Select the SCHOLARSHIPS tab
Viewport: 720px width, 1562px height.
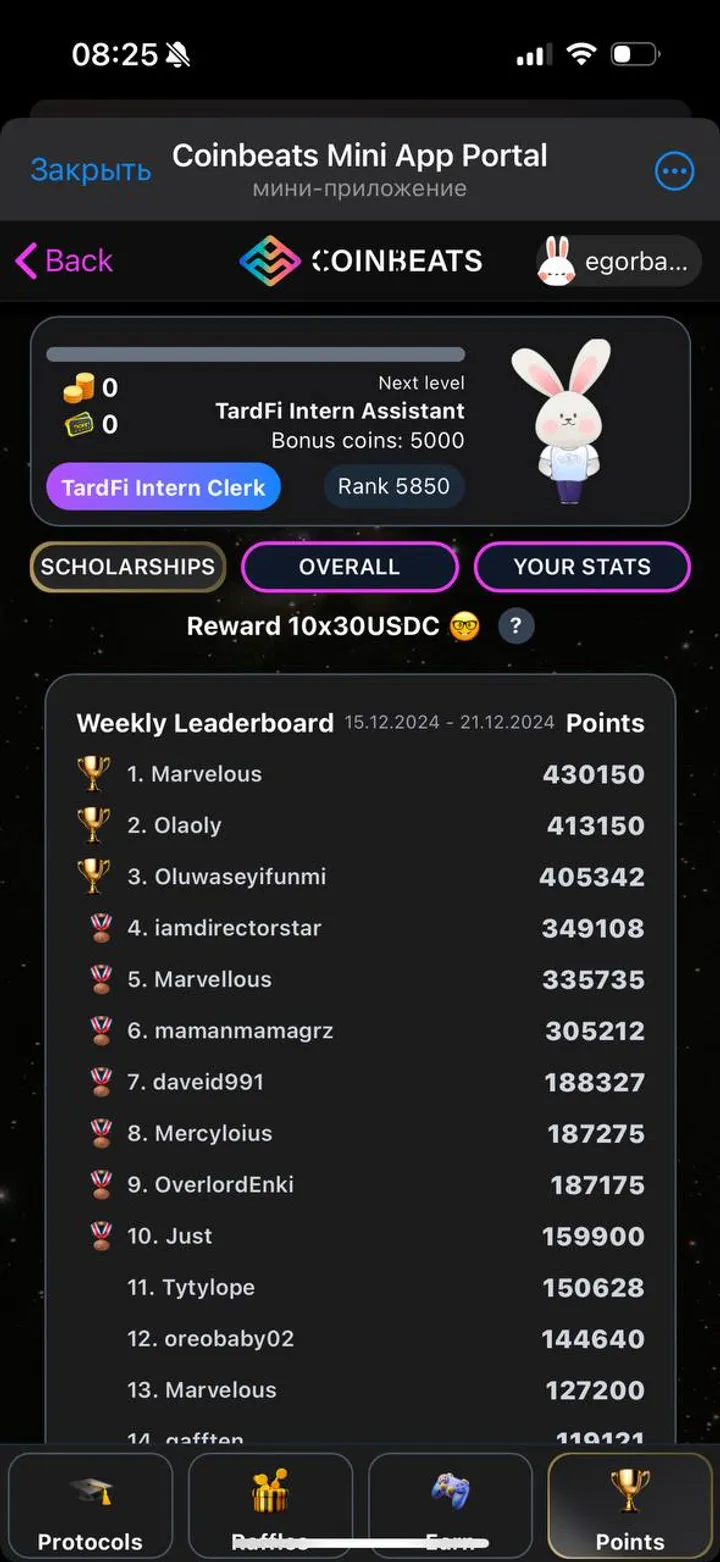click(x=128, y=567)
